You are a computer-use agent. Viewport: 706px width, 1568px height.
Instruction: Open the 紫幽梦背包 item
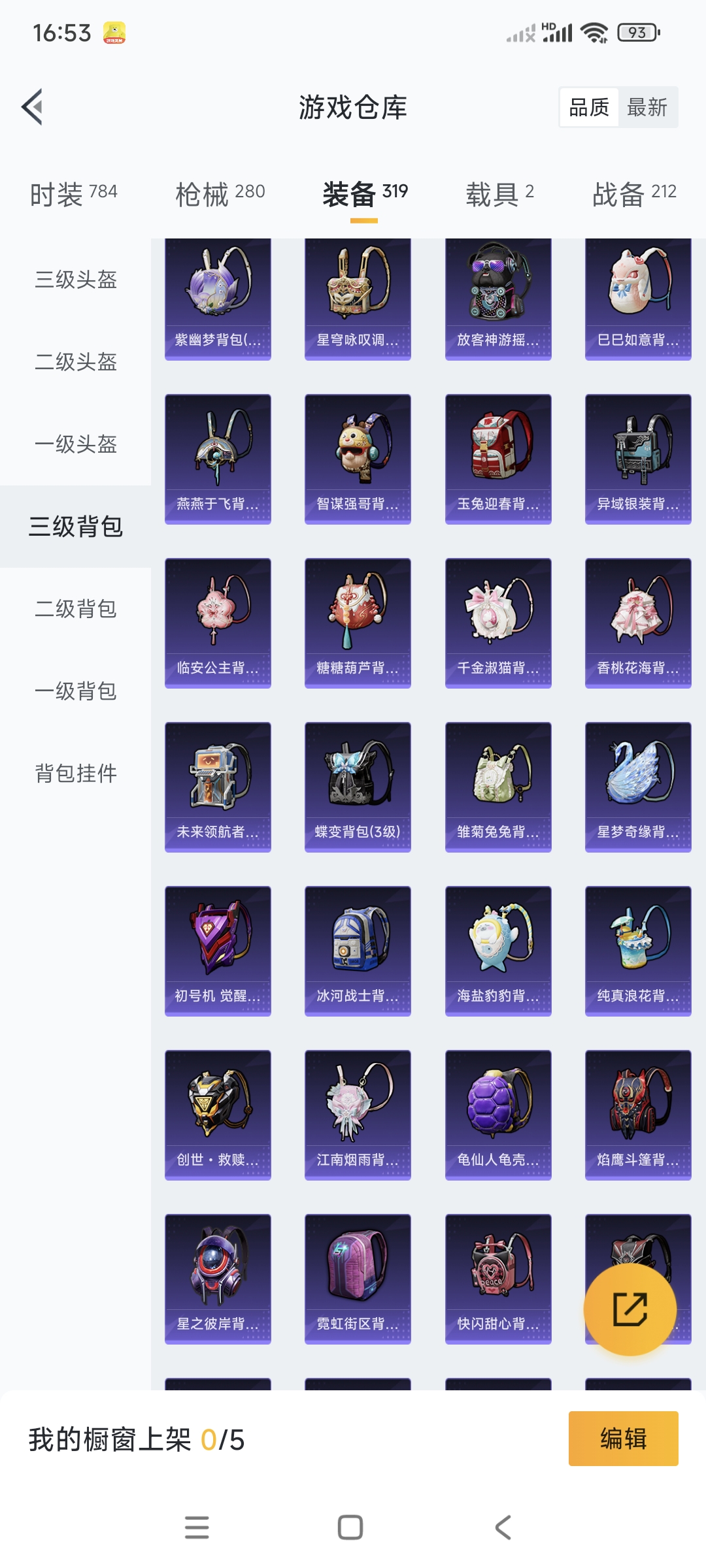218,299
